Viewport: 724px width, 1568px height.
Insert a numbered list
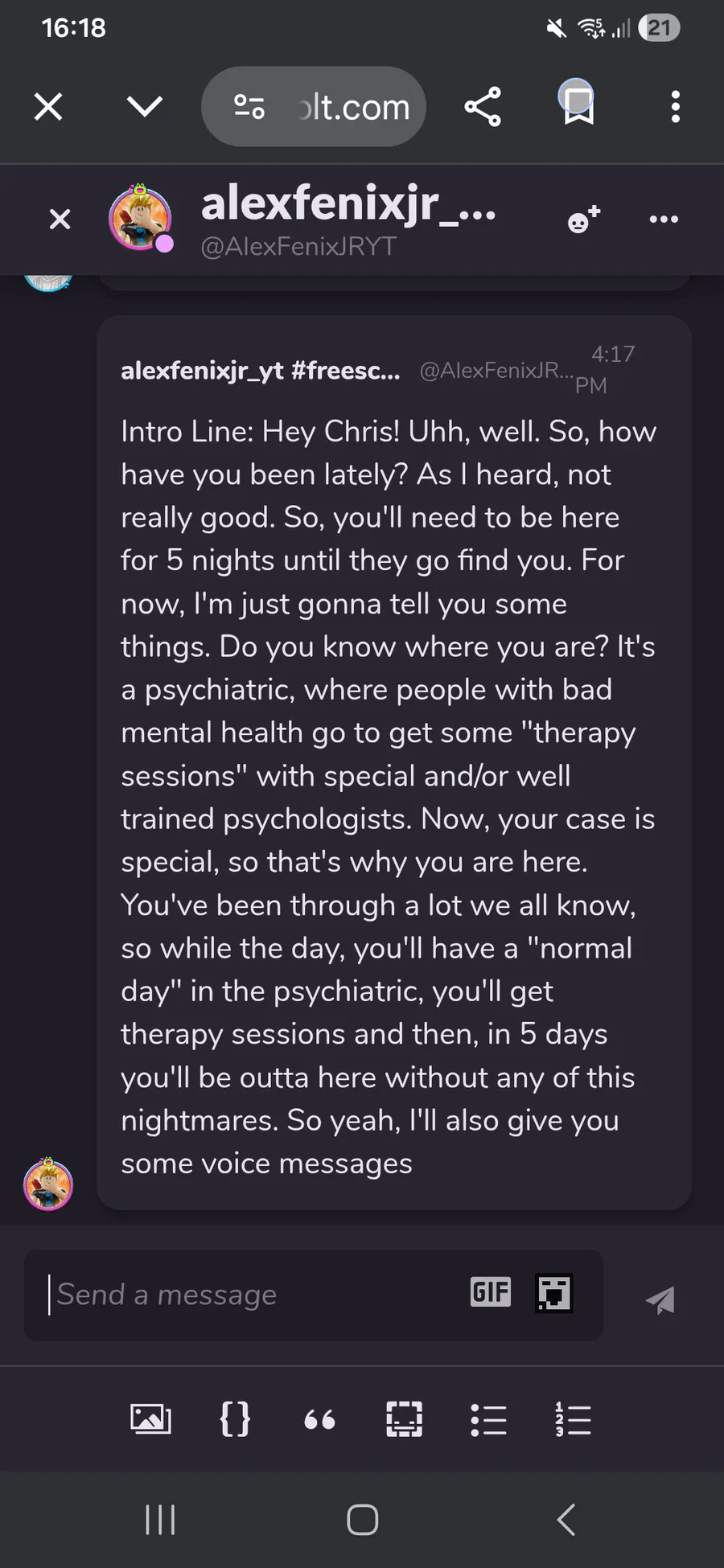(x=573, y=1419)
